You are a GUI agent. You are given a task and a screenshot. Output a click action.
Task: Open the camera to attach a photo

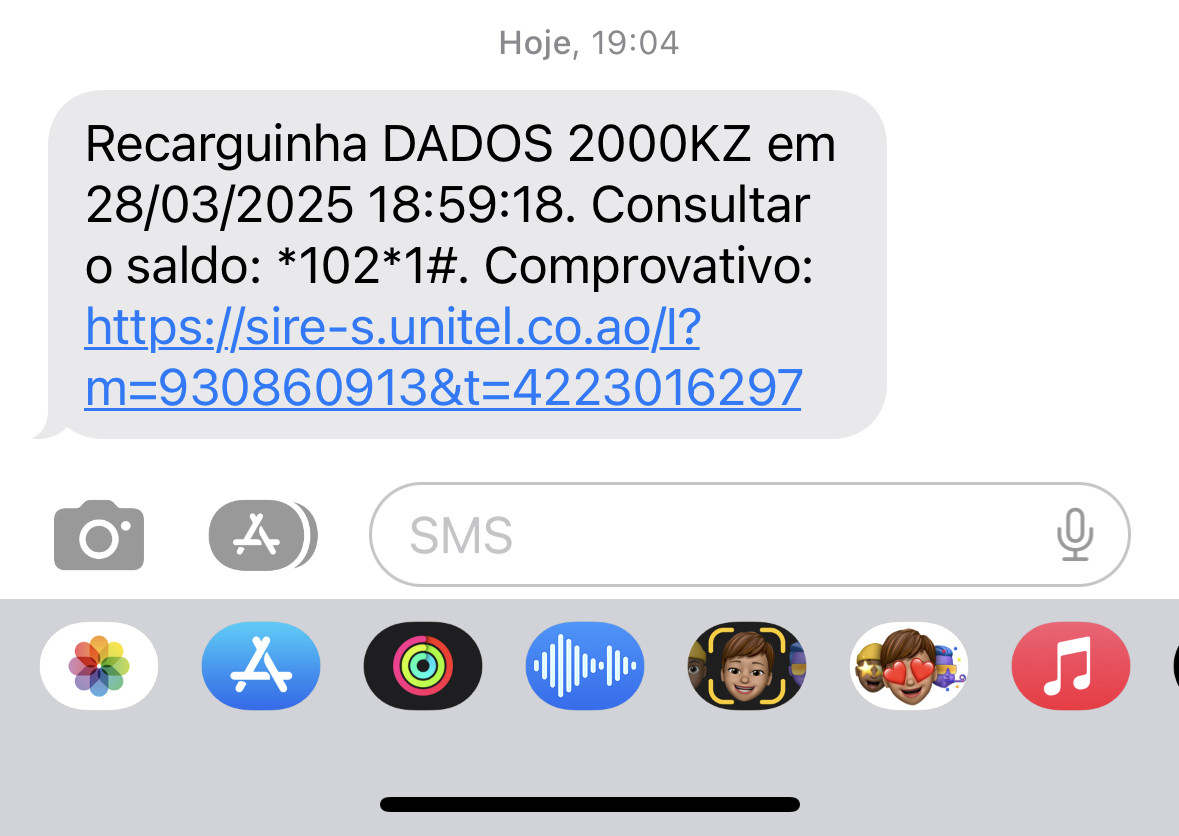[99, 536]
